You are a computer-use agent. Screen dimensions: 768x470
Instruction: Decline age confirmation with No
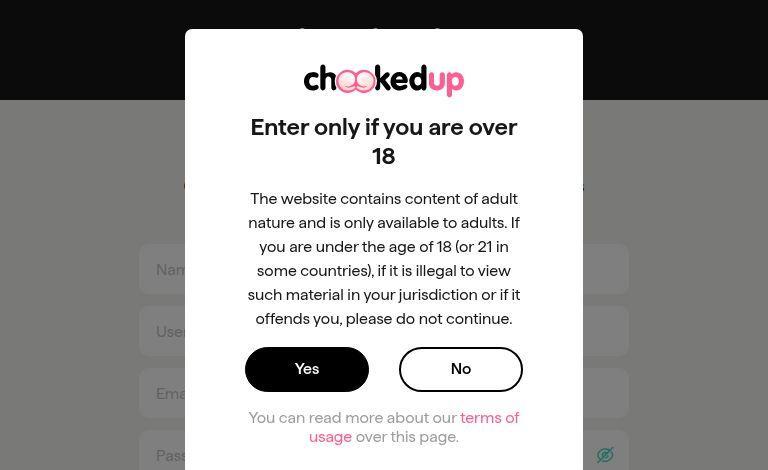[460, 369]
